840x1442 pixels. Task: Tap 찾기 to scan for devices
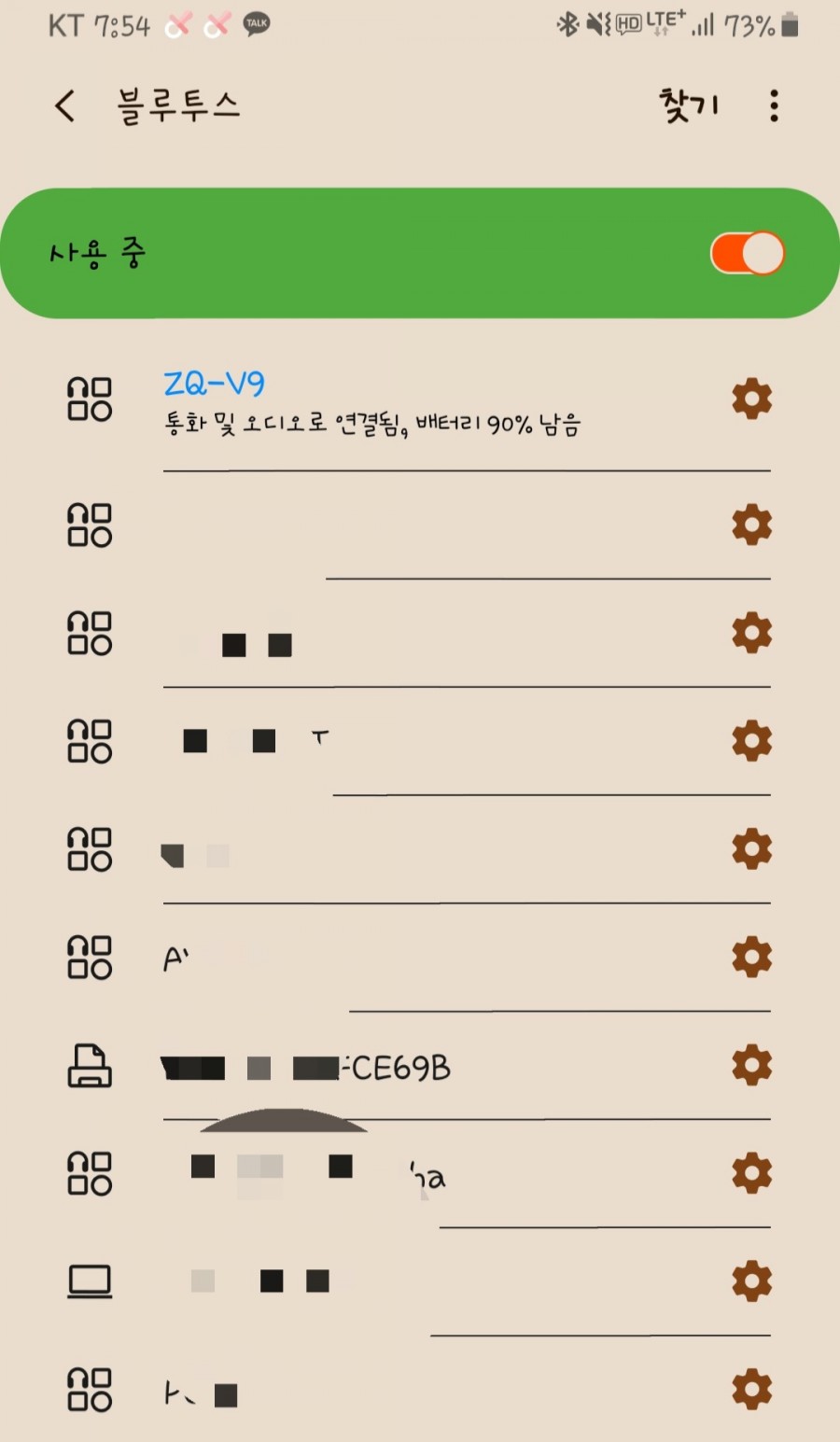tap(689, 105)
